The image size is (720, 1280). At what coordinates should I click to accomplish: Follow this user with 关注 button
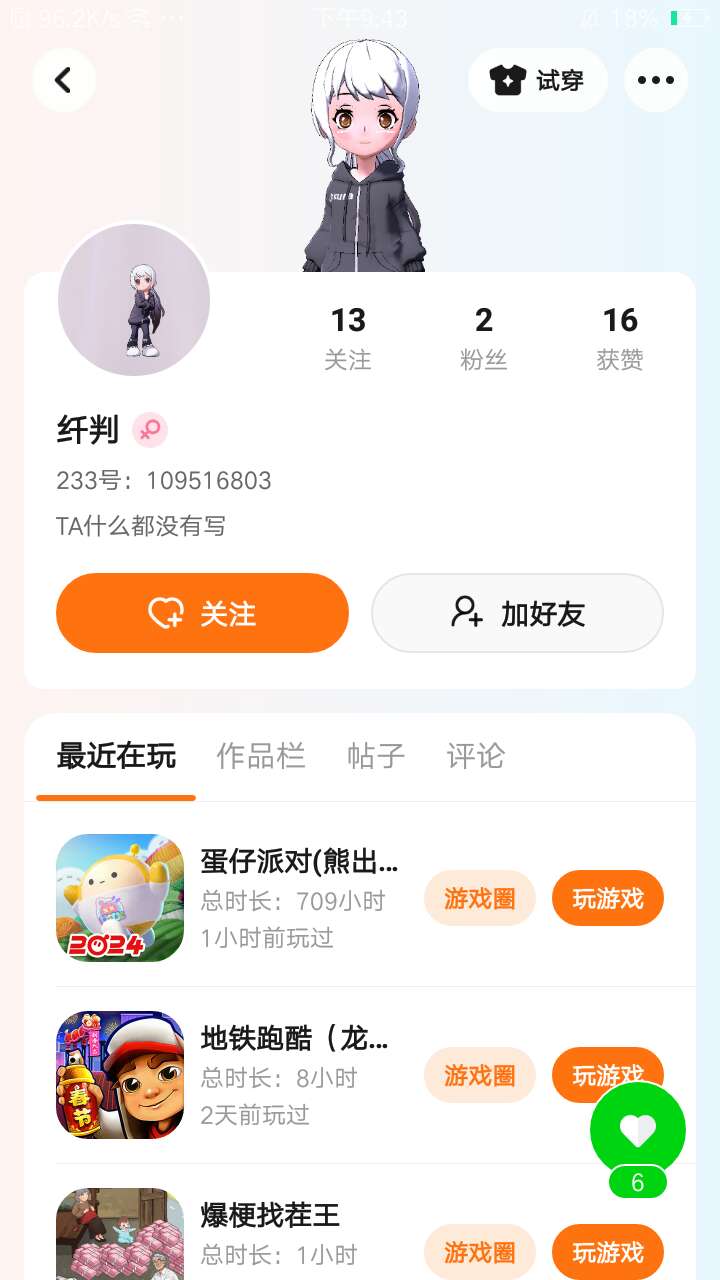[x=202, y=613]
